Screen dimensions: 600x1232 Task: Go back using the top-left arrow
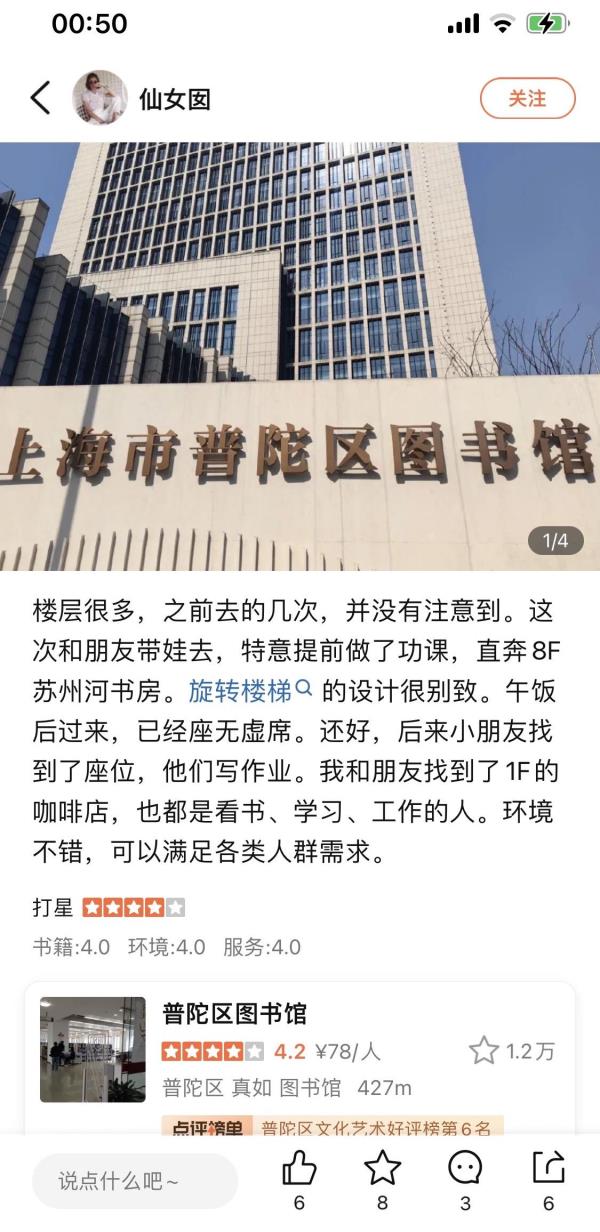click(x=40, y=98)
